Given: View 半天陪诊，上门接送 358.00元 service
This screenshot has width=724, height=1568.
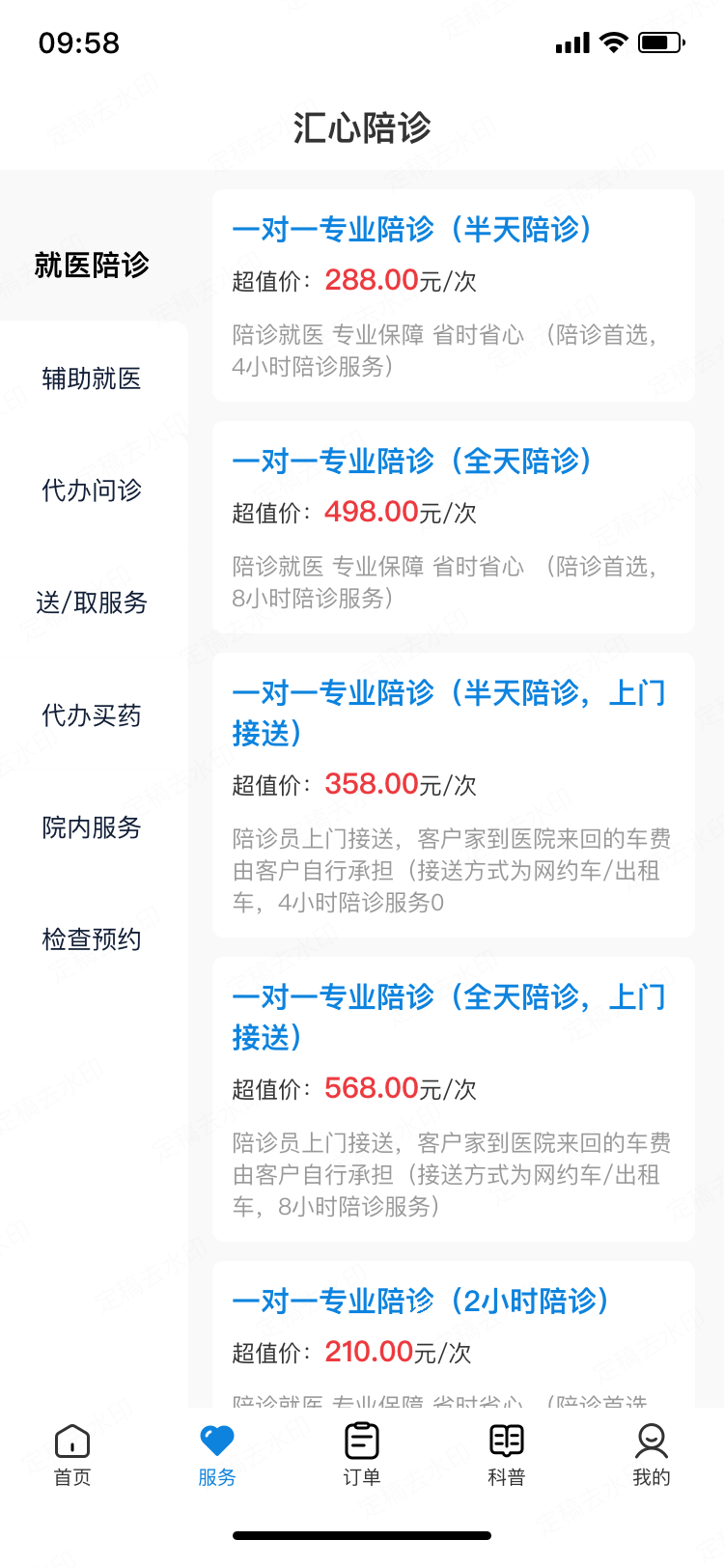Looking at the screenshot, I should coord(453,794).
